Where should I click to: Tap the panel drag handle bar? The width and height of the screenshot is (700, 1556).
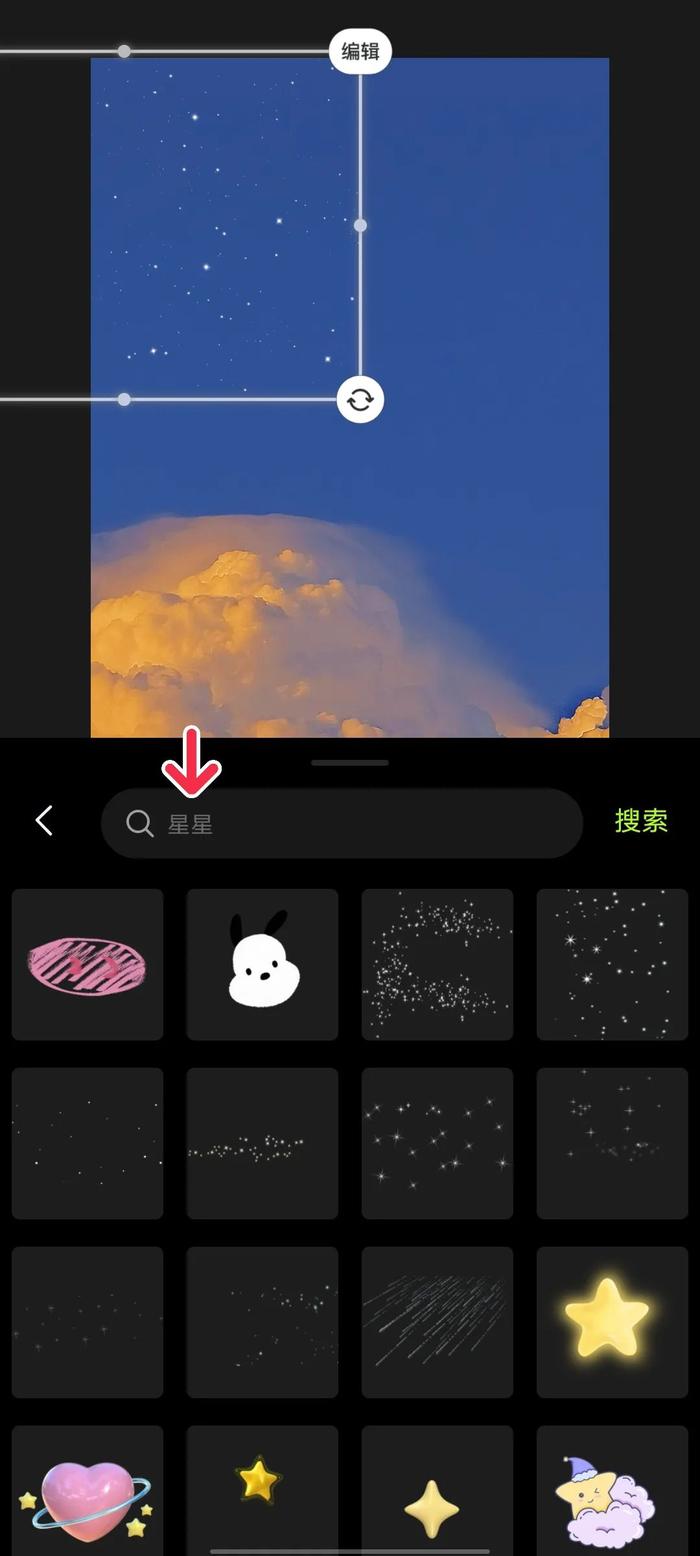[350, 763]
